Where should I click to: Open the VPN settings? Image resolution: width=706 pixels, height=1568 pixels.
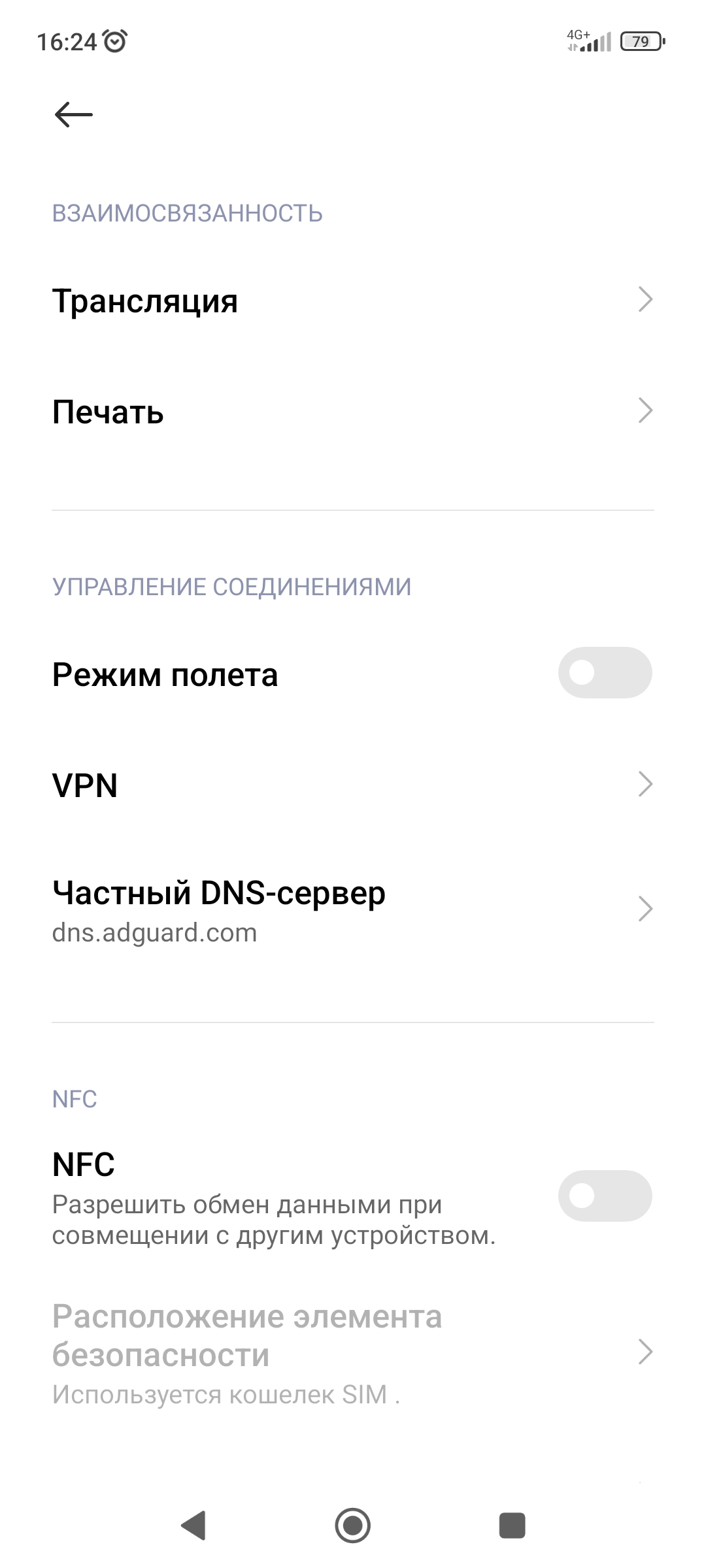point(353,785)
